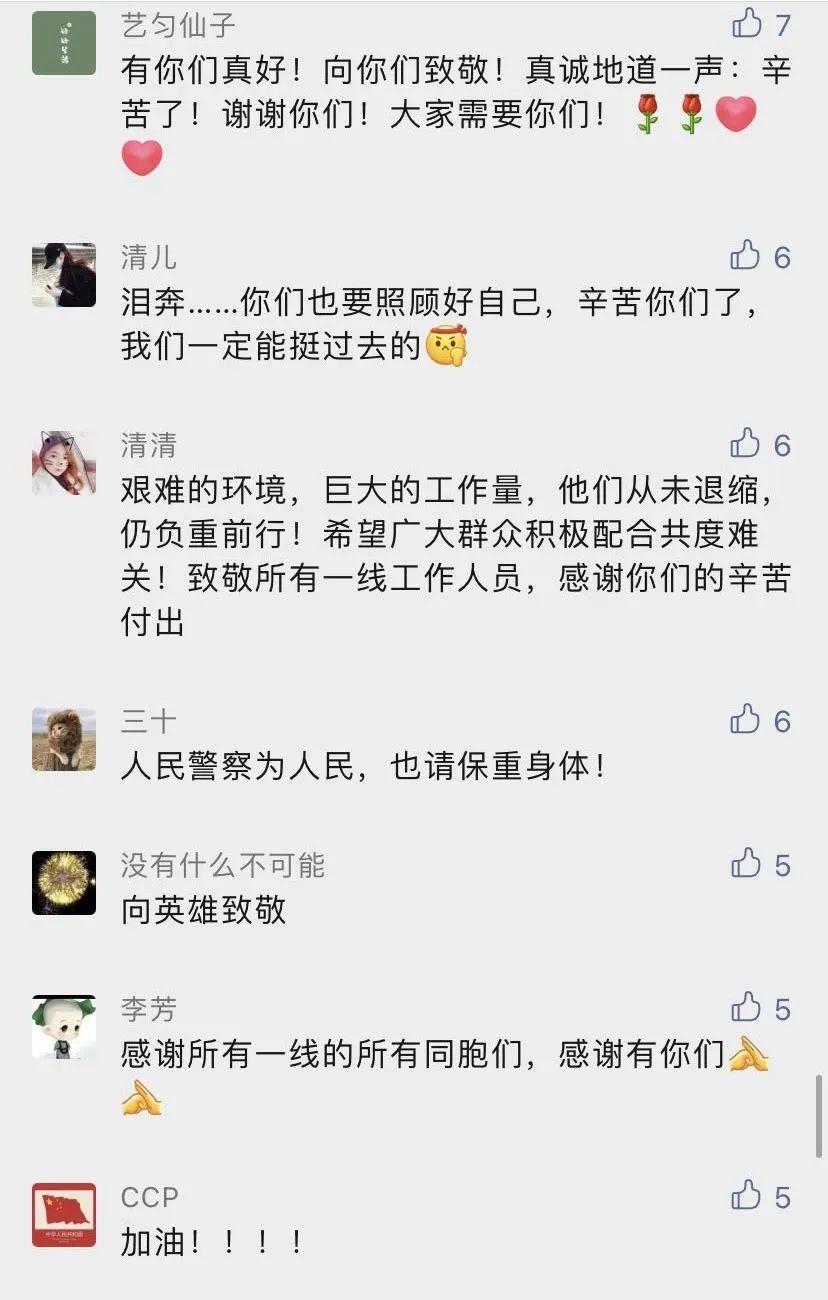Tap 清儿's profile picture
828x1300 pixels.
tap(63, 275)
